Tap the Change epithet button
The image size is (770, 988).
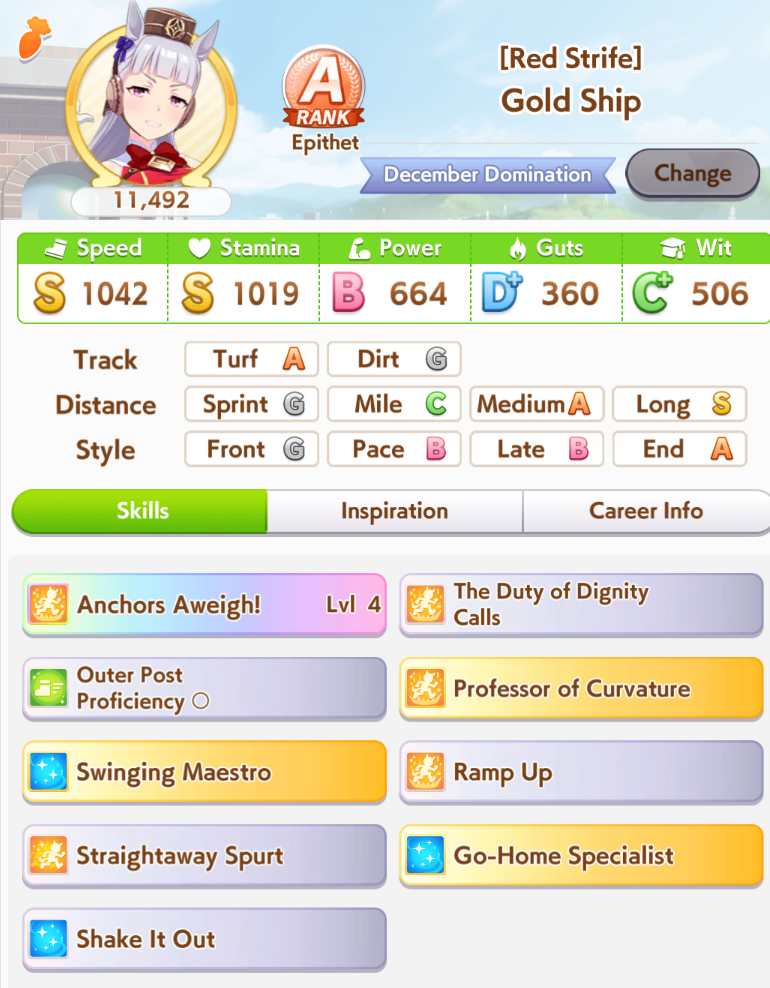click(692, 173)
